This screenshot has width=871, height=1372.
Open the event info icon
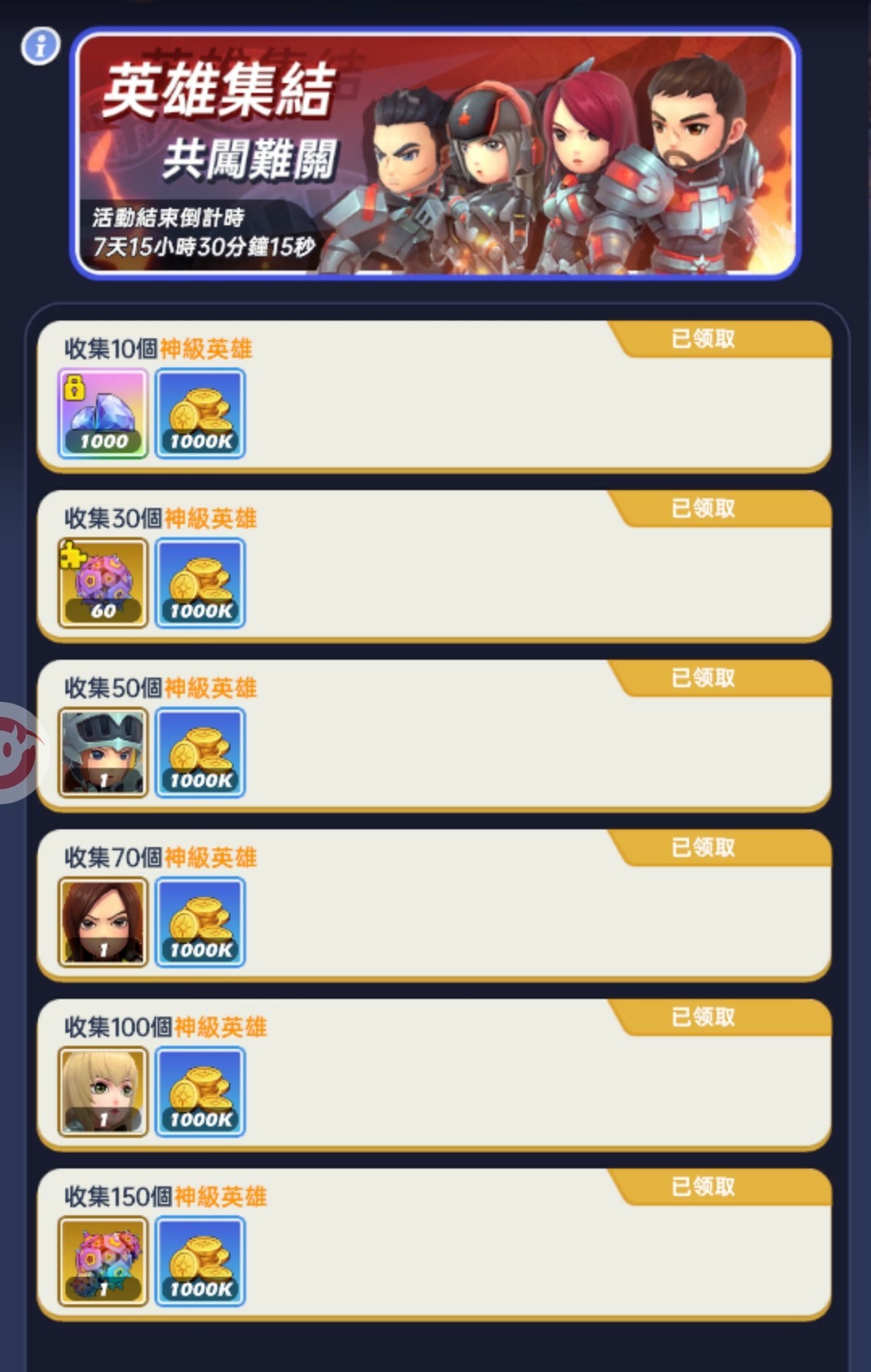tap(40, 46)
